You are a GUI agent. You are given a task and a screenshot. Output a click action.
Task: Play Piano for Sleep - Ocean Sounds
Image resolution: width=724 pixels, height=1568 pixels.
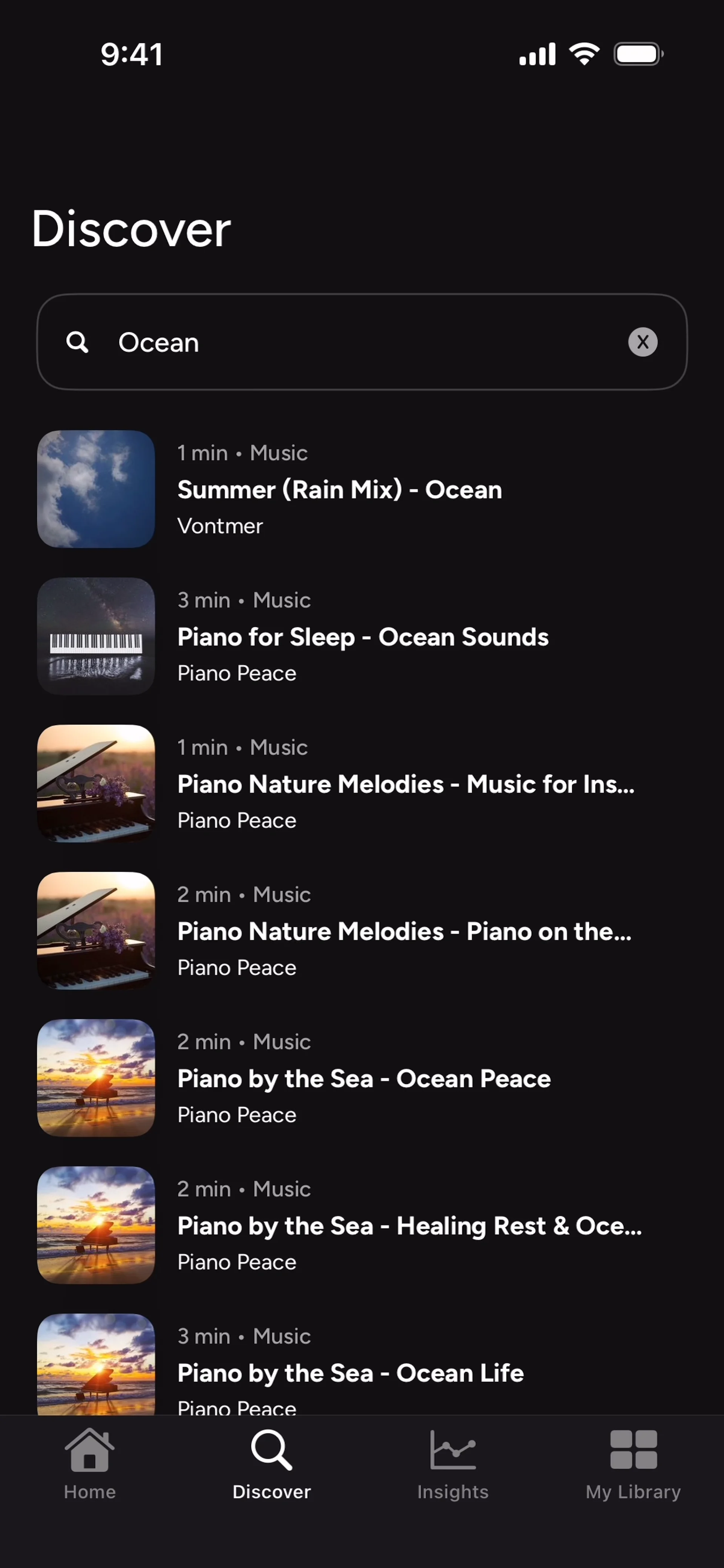[x=362, y=637]
